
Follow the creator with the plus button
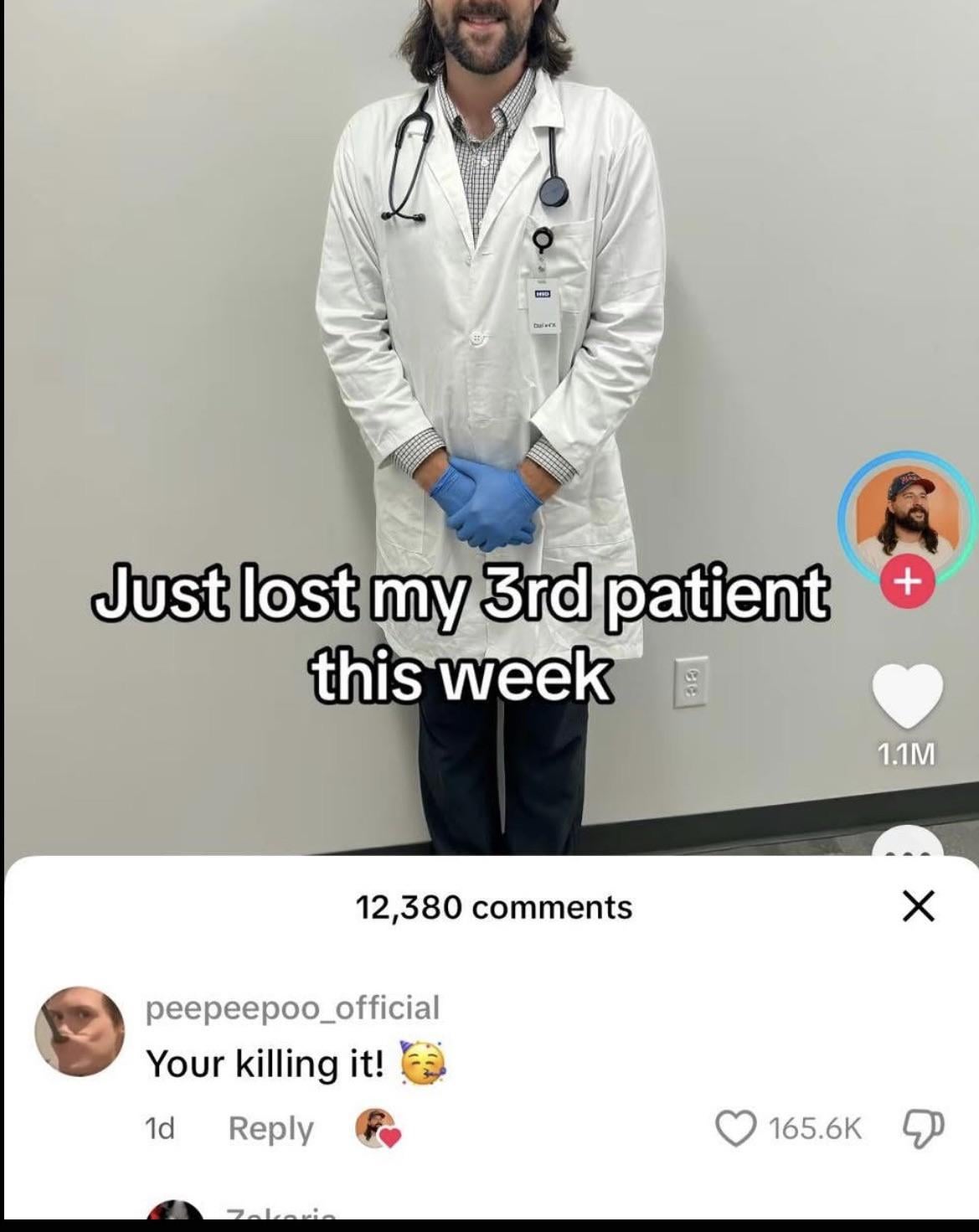pos(907,580)
